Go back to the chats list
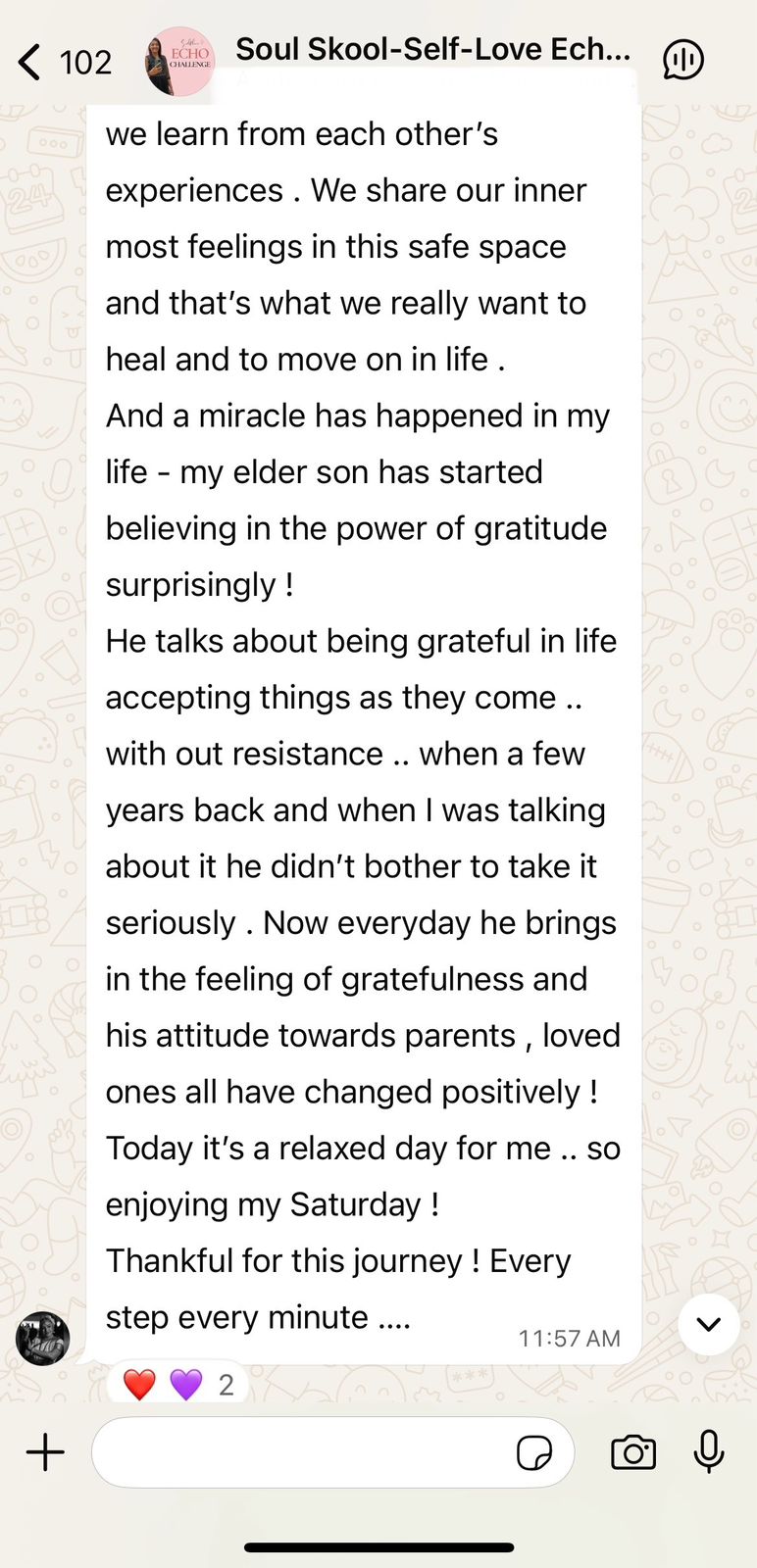757x1568 pixels. point(31,62)
